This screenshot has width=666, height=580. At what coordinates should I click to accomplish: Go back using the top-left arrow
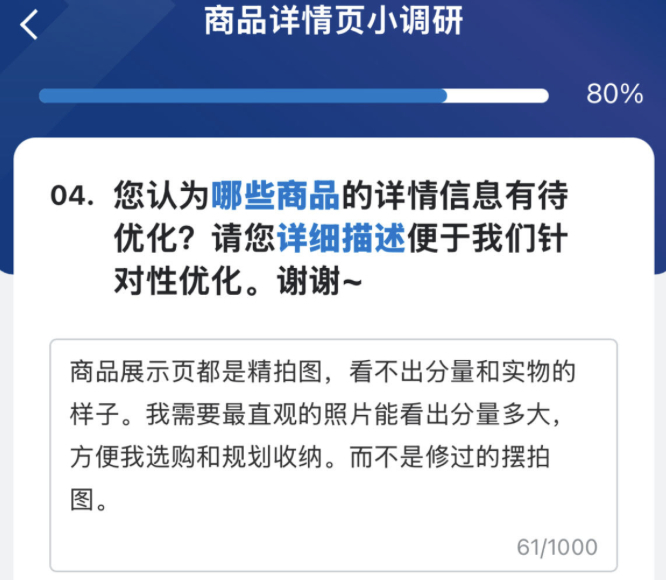point(30,24)
